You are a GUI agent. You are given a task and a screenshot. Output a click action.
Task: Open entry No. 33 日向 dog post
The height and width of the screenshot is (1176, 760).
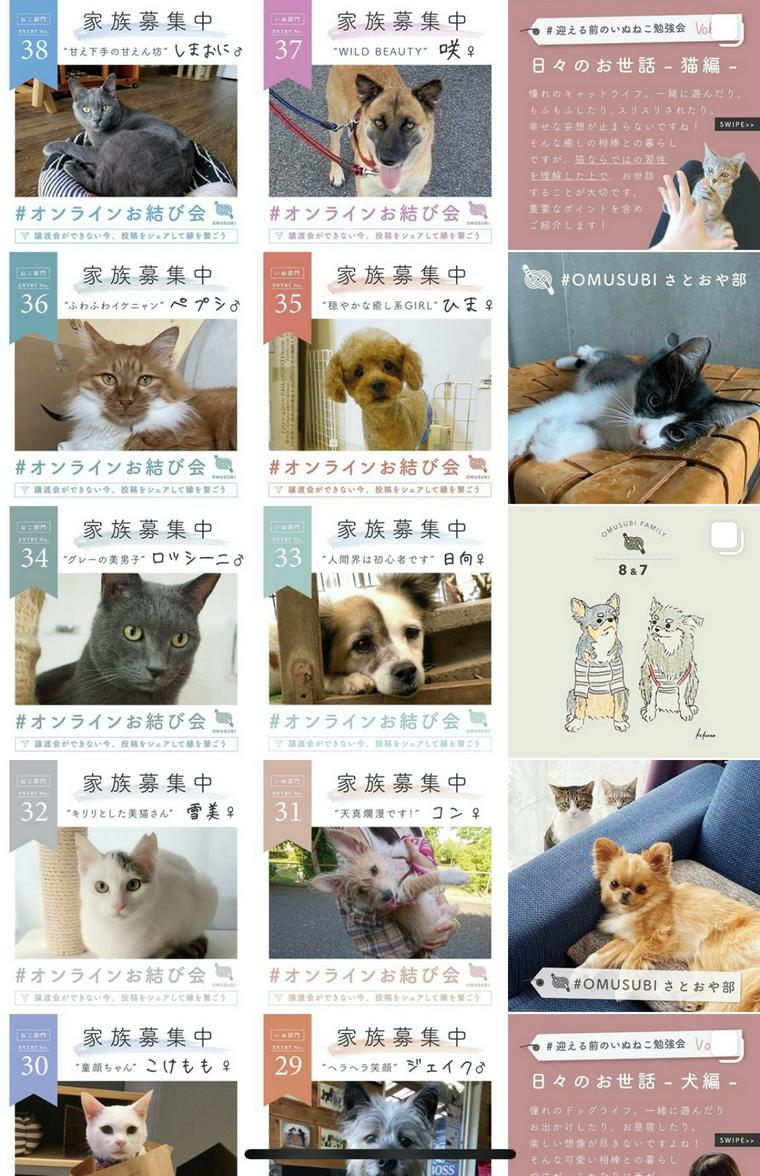[380, 630]
